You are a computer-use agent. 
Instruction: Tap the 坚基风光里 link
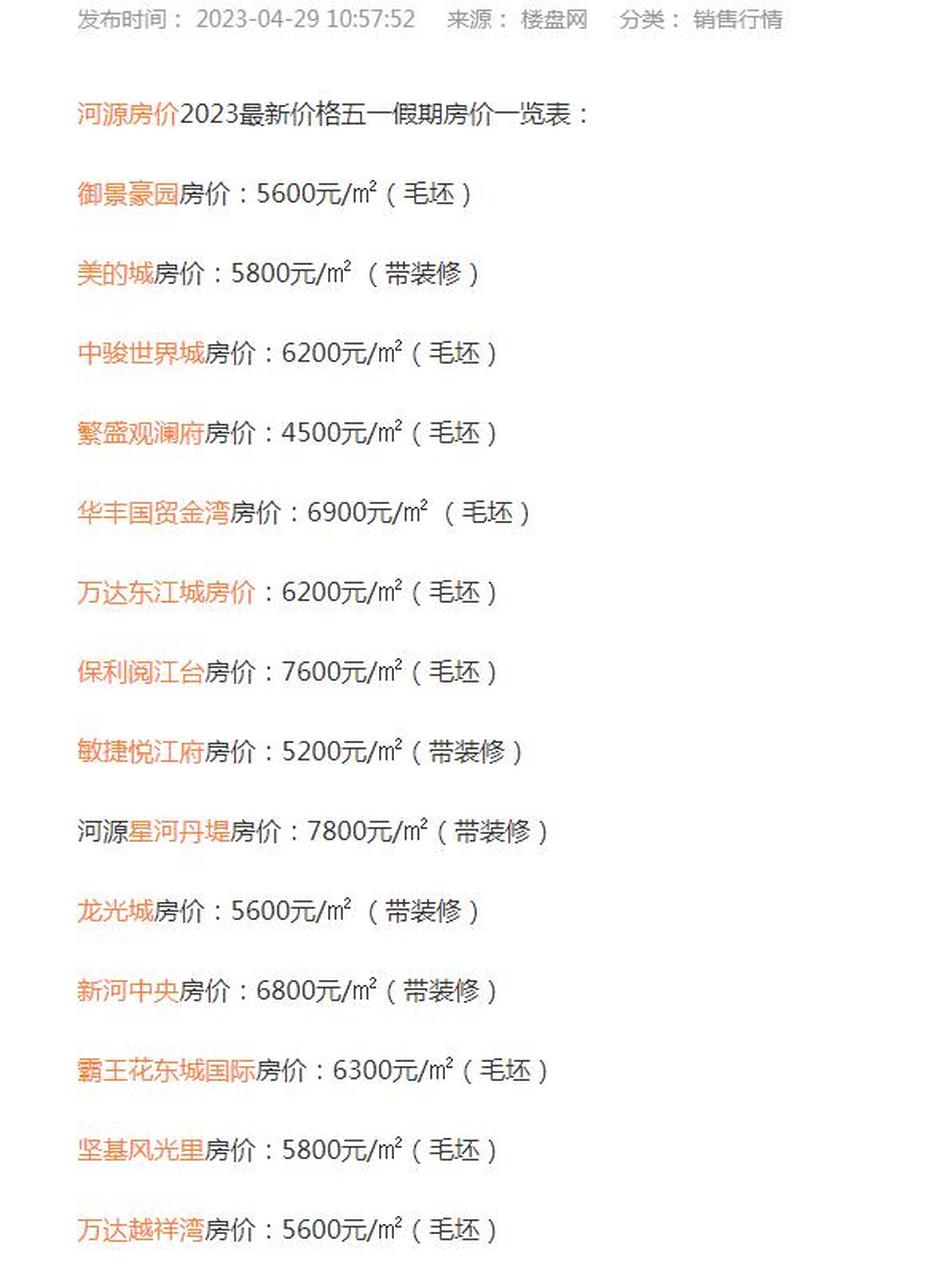(141, 1150)
